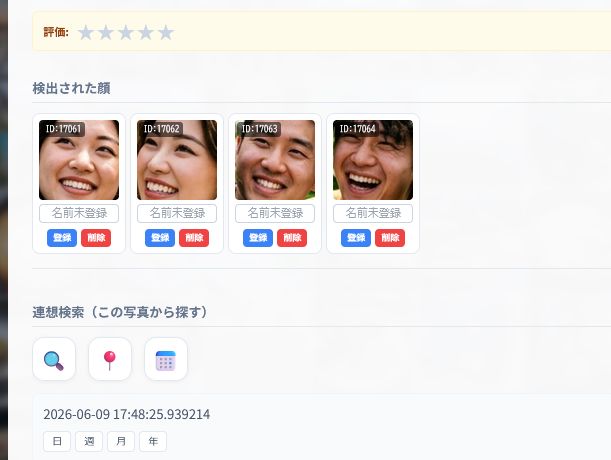This screenshot has width=611, height=460.
Task: Tap the 登録 button for ID:17063
Action: point(258,238)
